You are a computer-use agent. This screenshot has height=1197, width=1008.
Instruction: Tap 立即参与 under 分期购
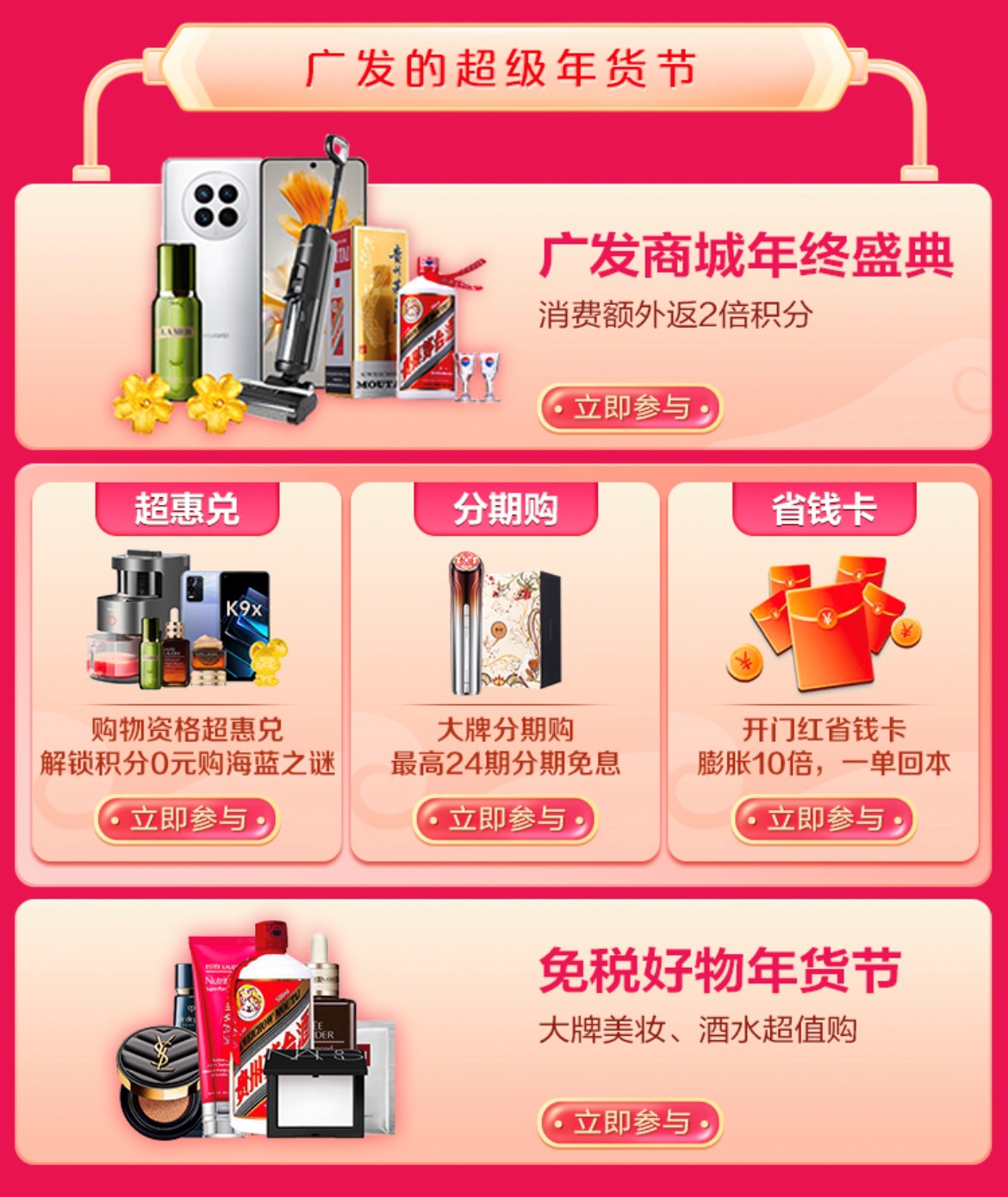tap(506, 819)
